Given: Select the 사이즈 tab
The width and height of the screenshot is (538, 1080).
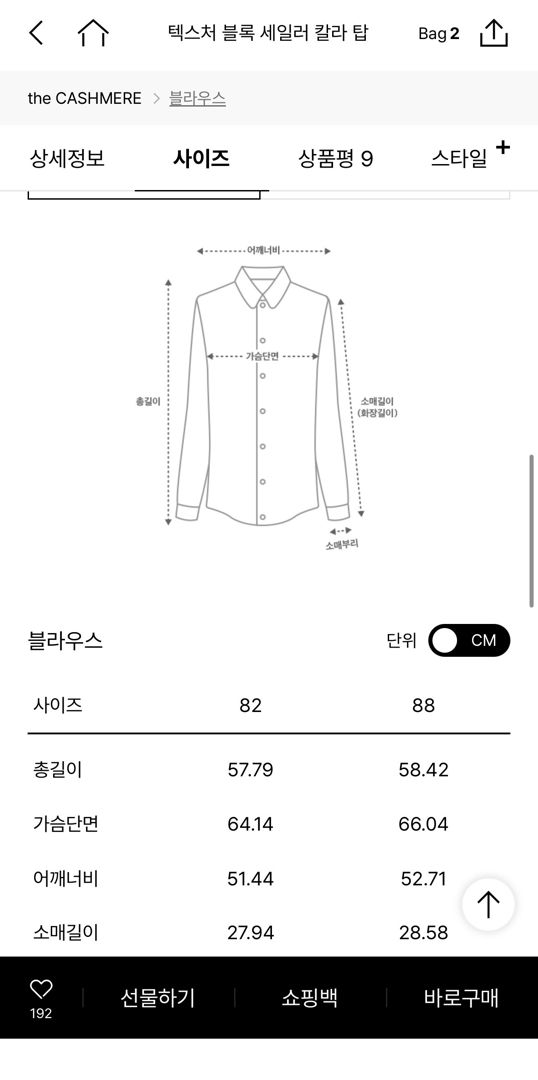Looking at the screenshot, I should point(201,158).
